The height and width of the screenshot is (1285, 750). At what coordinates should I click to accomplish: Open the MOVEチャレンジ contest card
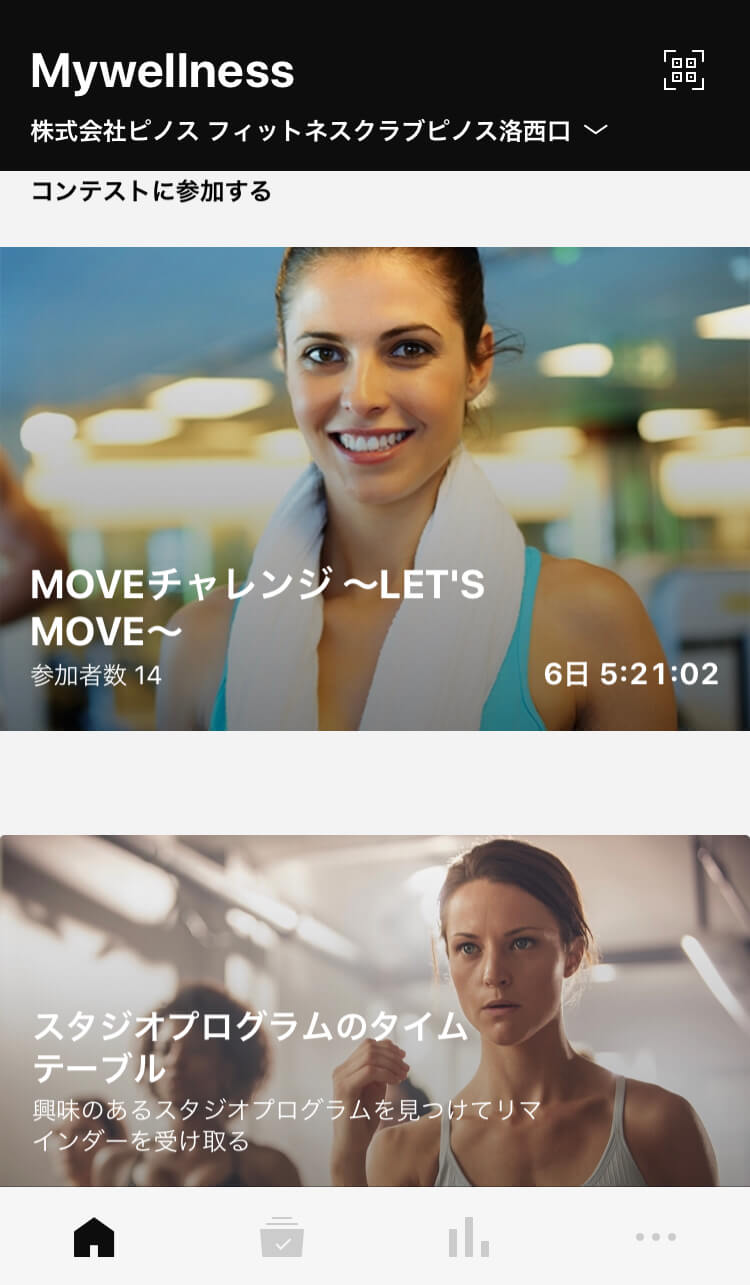[375, 488]
